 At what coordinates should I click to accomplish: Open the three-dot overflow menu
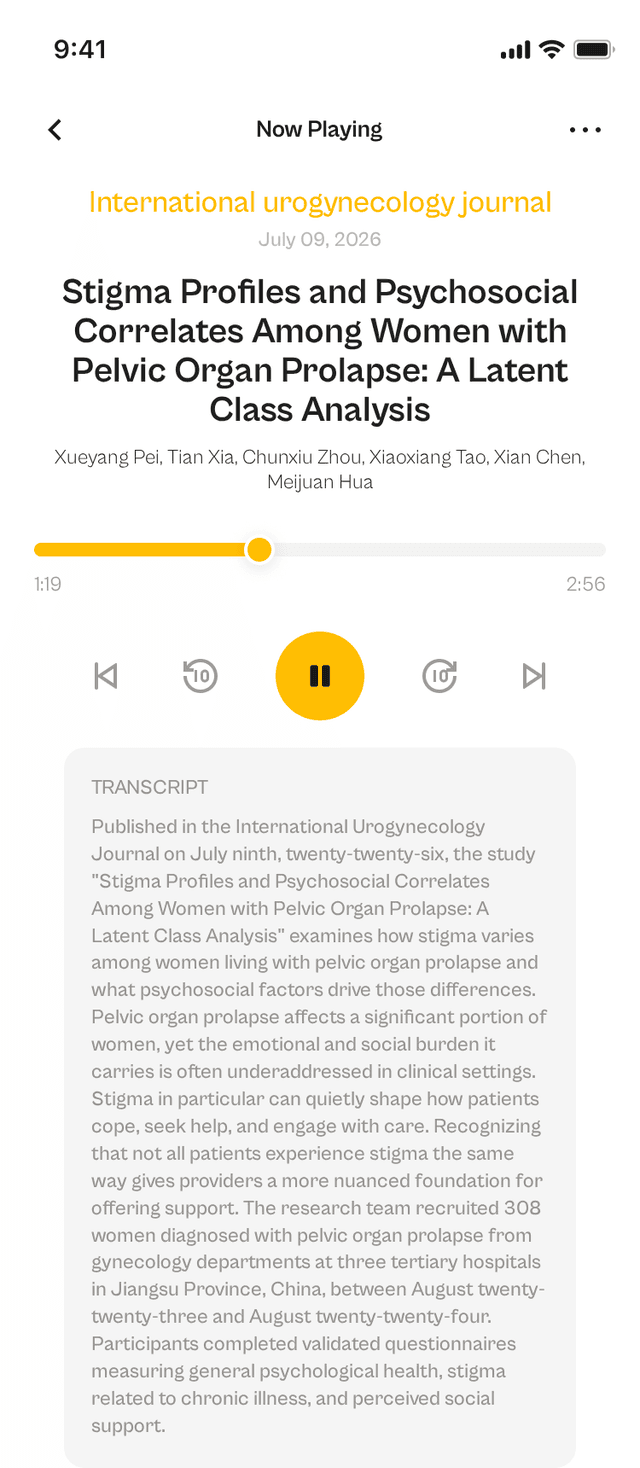585,130
